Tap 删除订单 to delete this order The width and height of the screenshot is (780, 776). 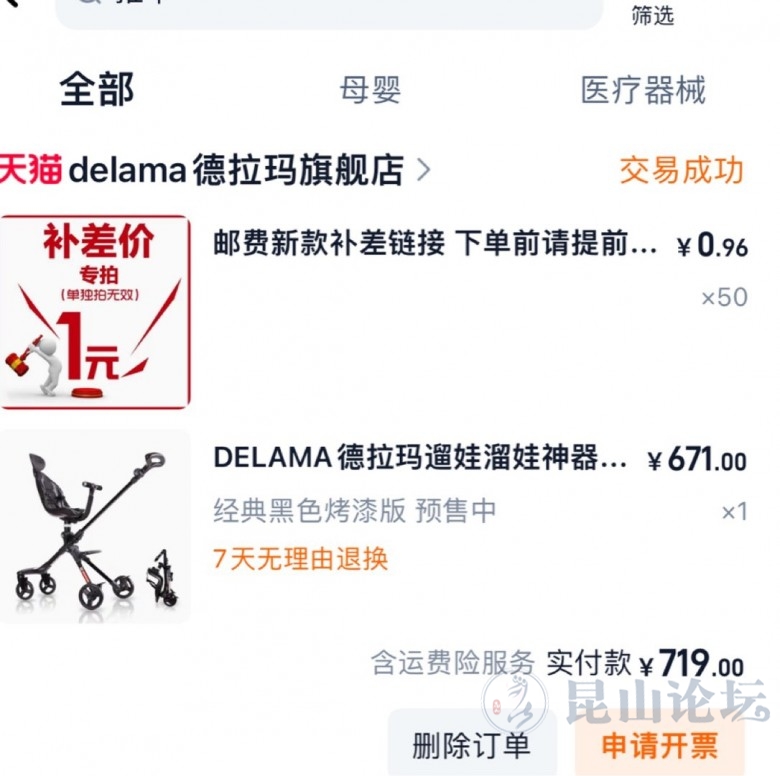(471, 744)
